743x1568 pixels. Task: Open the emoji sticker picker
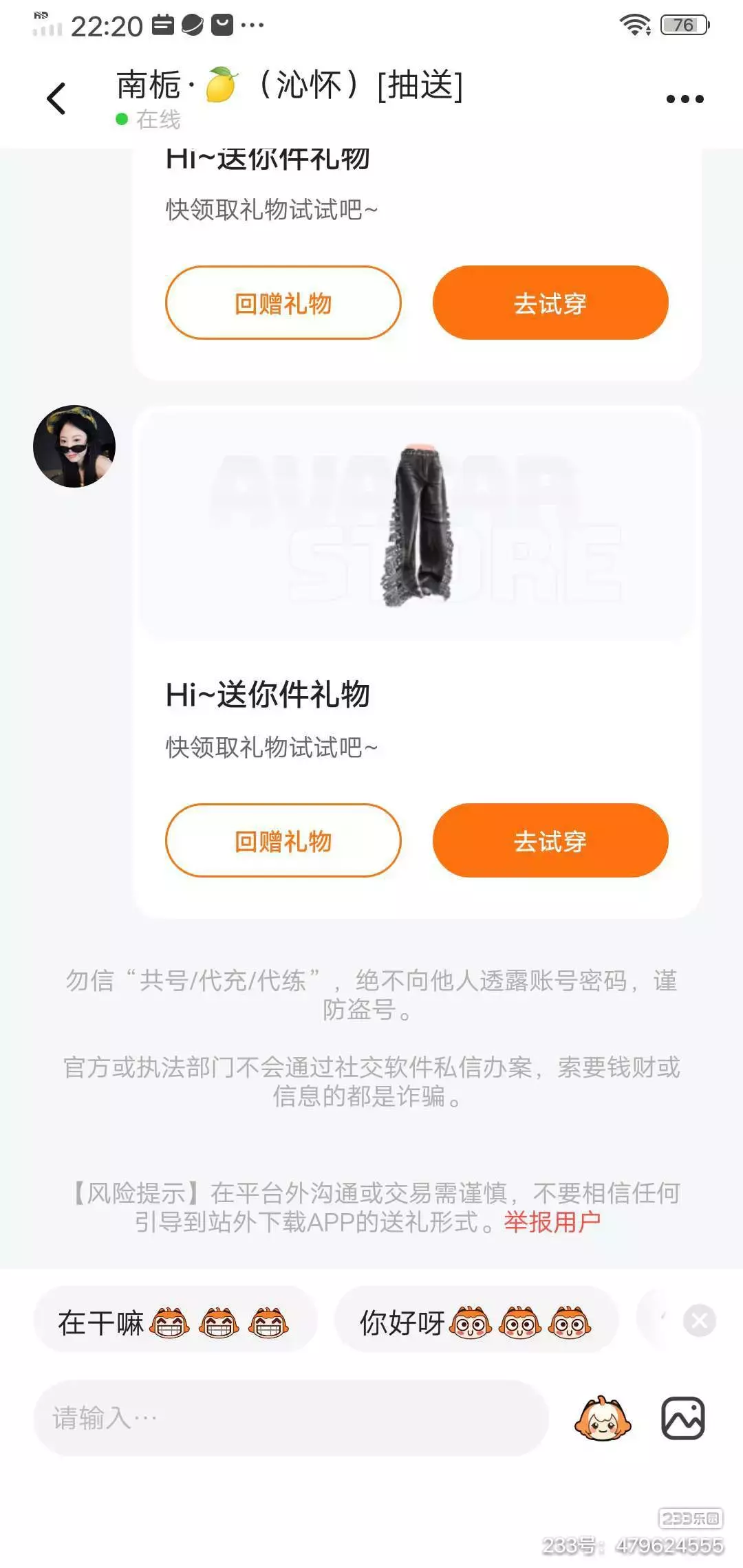click(x=603, y=1418)
